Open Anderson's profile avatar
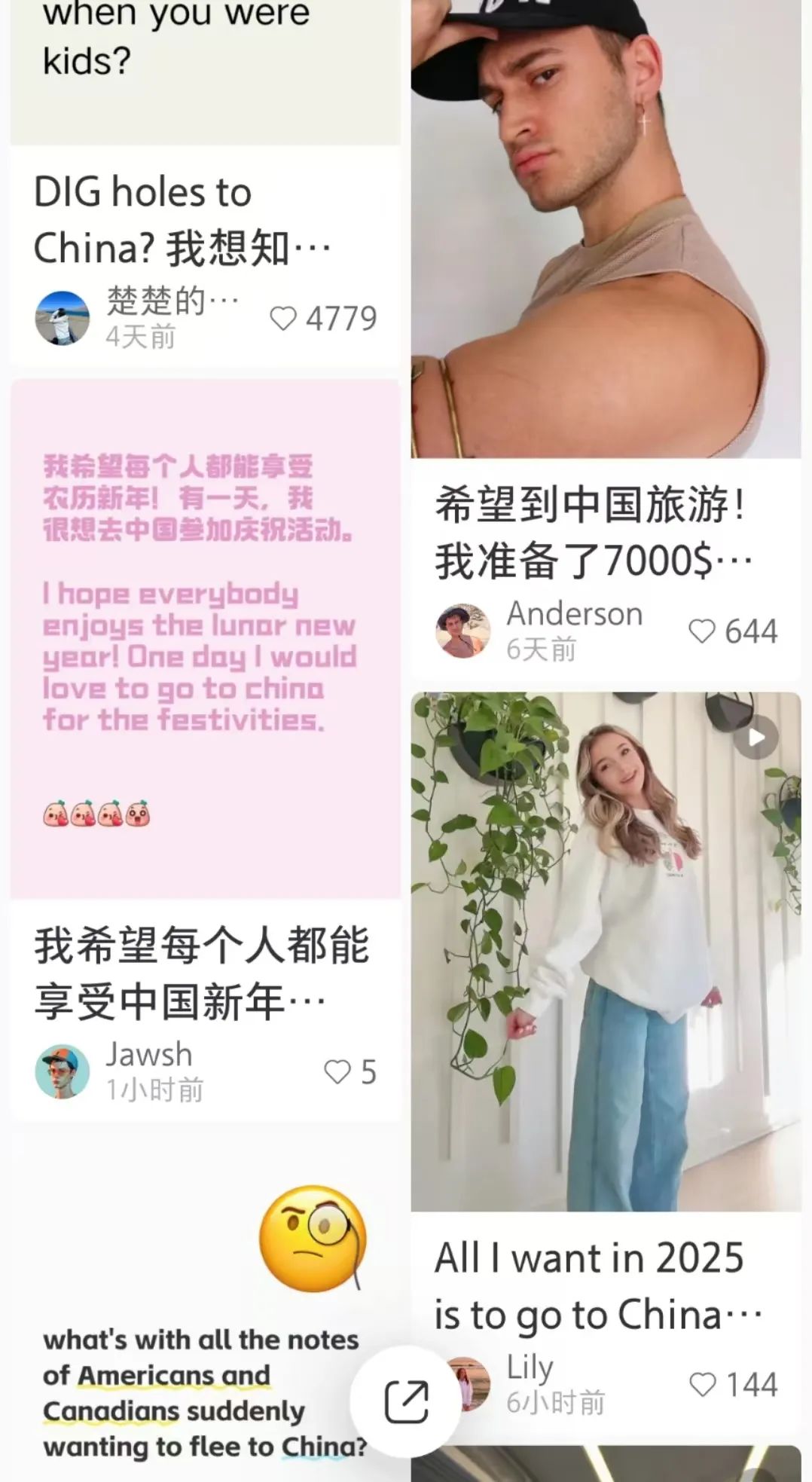 [462, 631]
